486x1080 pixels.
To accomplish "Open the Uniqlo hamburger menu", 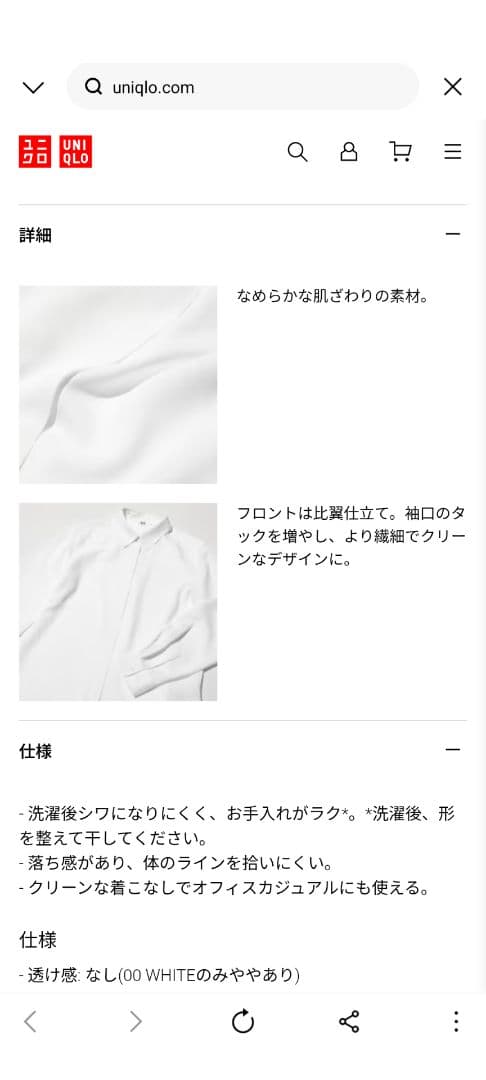I will point(453,152).
